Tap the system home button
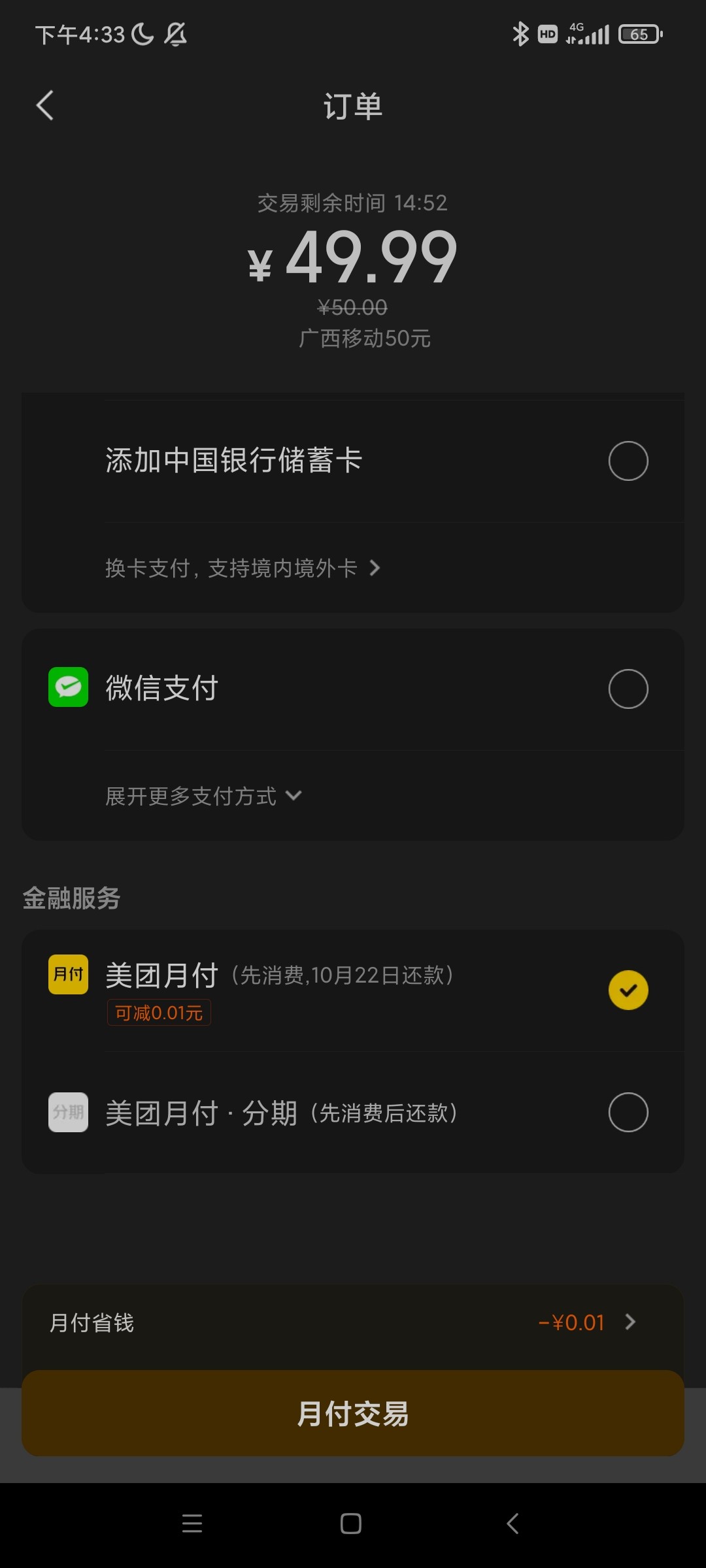This screenshot has width=706, height=1568. pos(351,1524)
